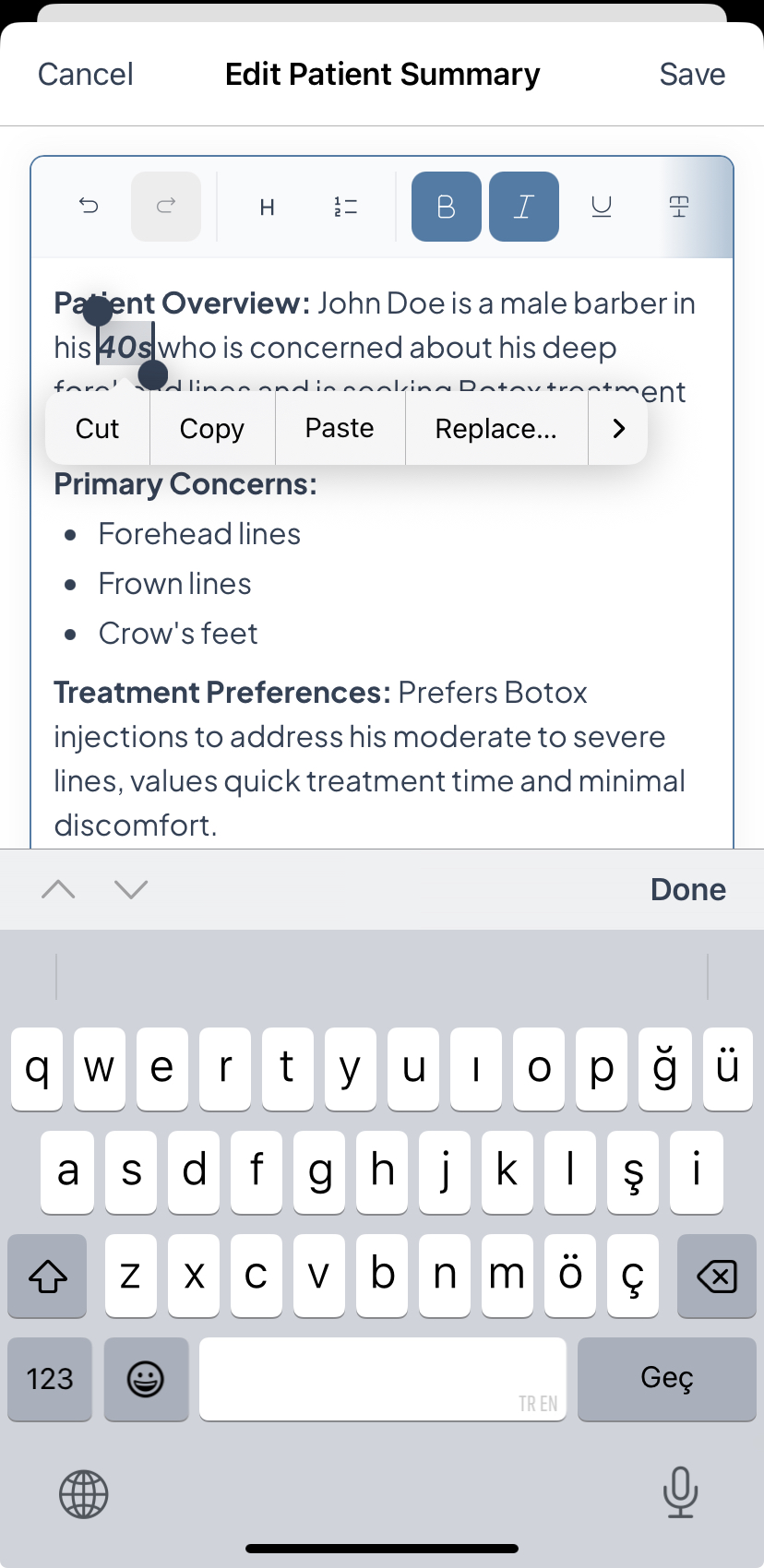Hit the backspace key

[x=716, y=1277]
